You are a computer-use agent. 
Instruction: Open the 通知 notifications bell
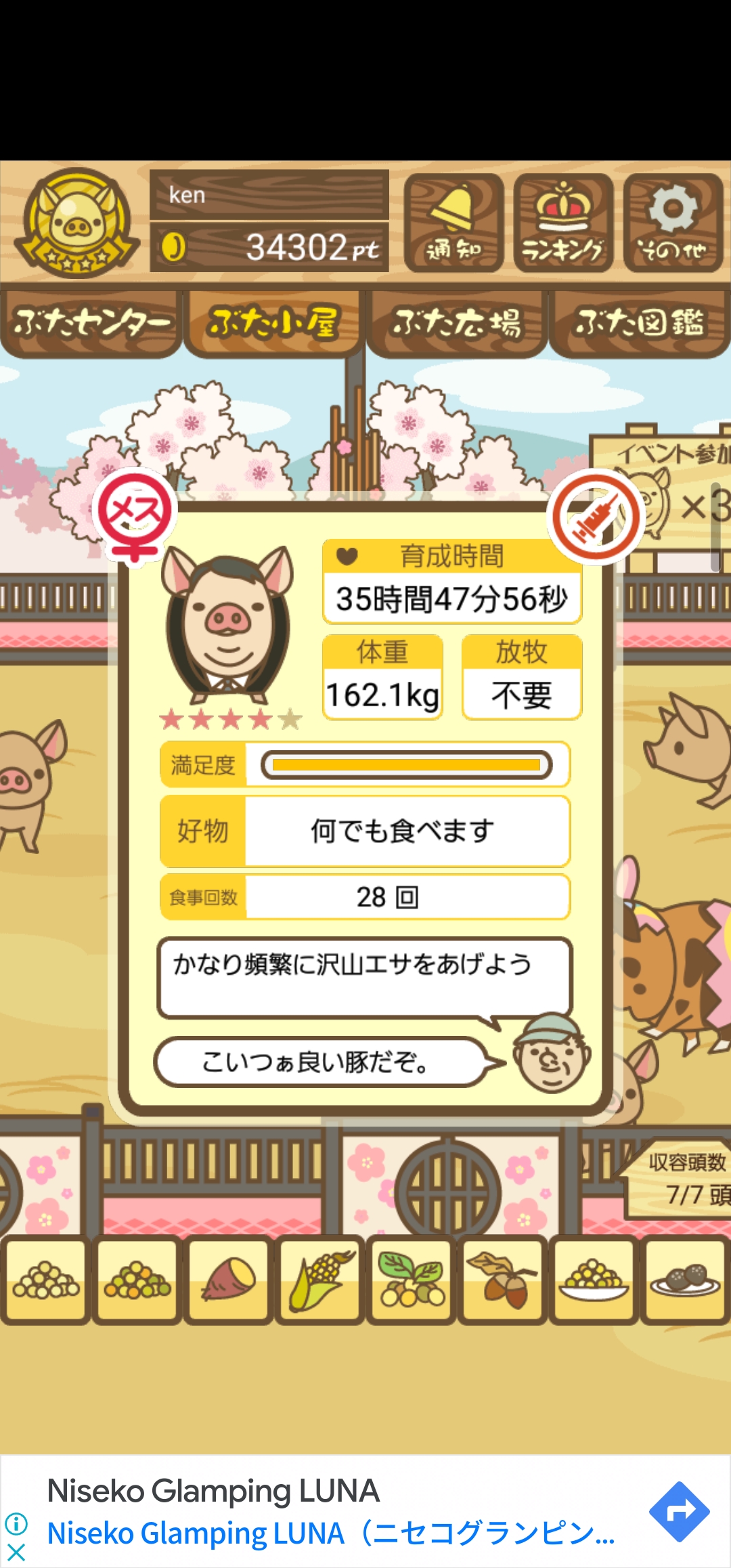453,223
